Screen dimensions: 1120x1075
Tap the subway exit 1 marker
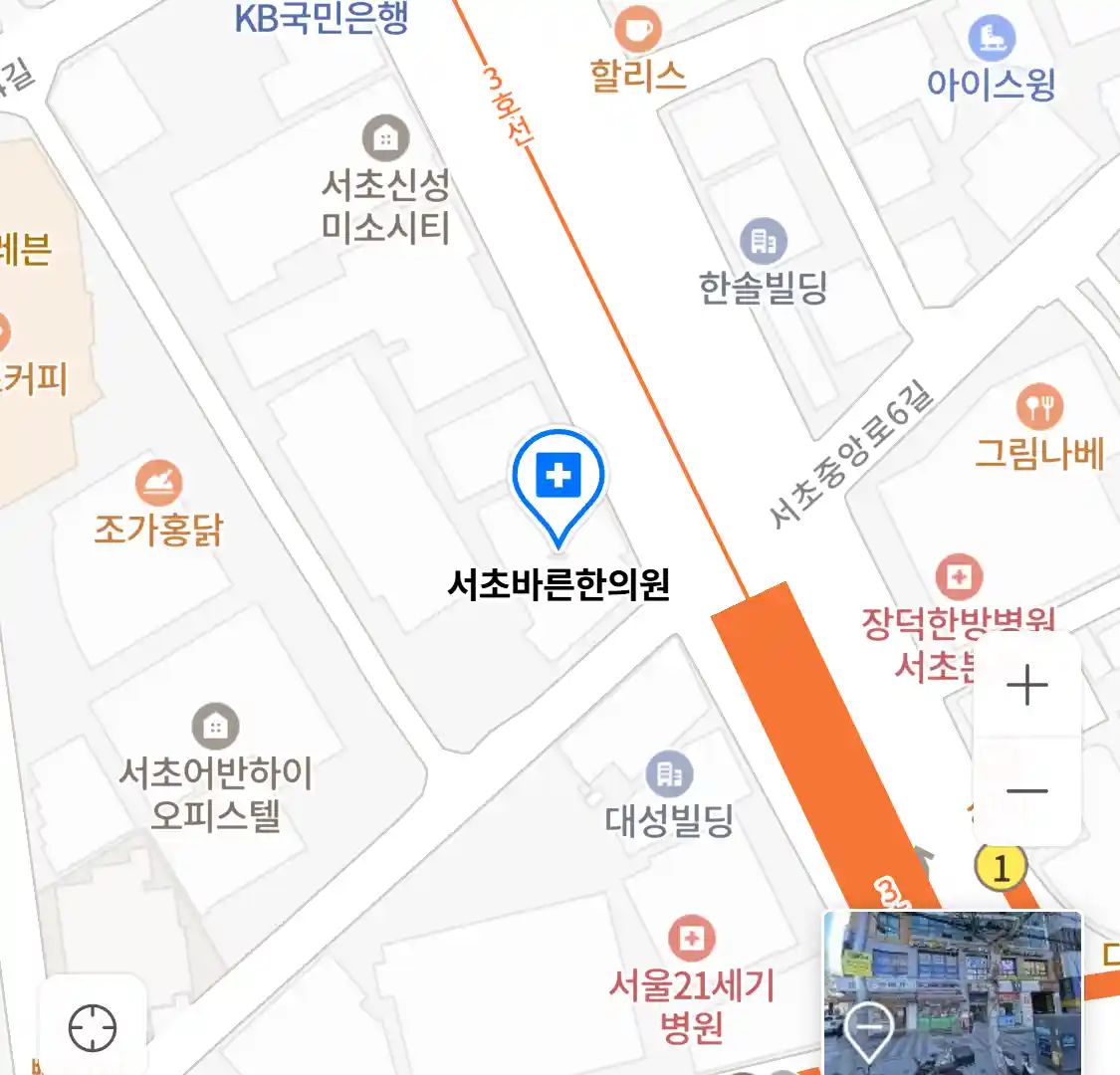pyautogui.click(x=1000, y=867)
